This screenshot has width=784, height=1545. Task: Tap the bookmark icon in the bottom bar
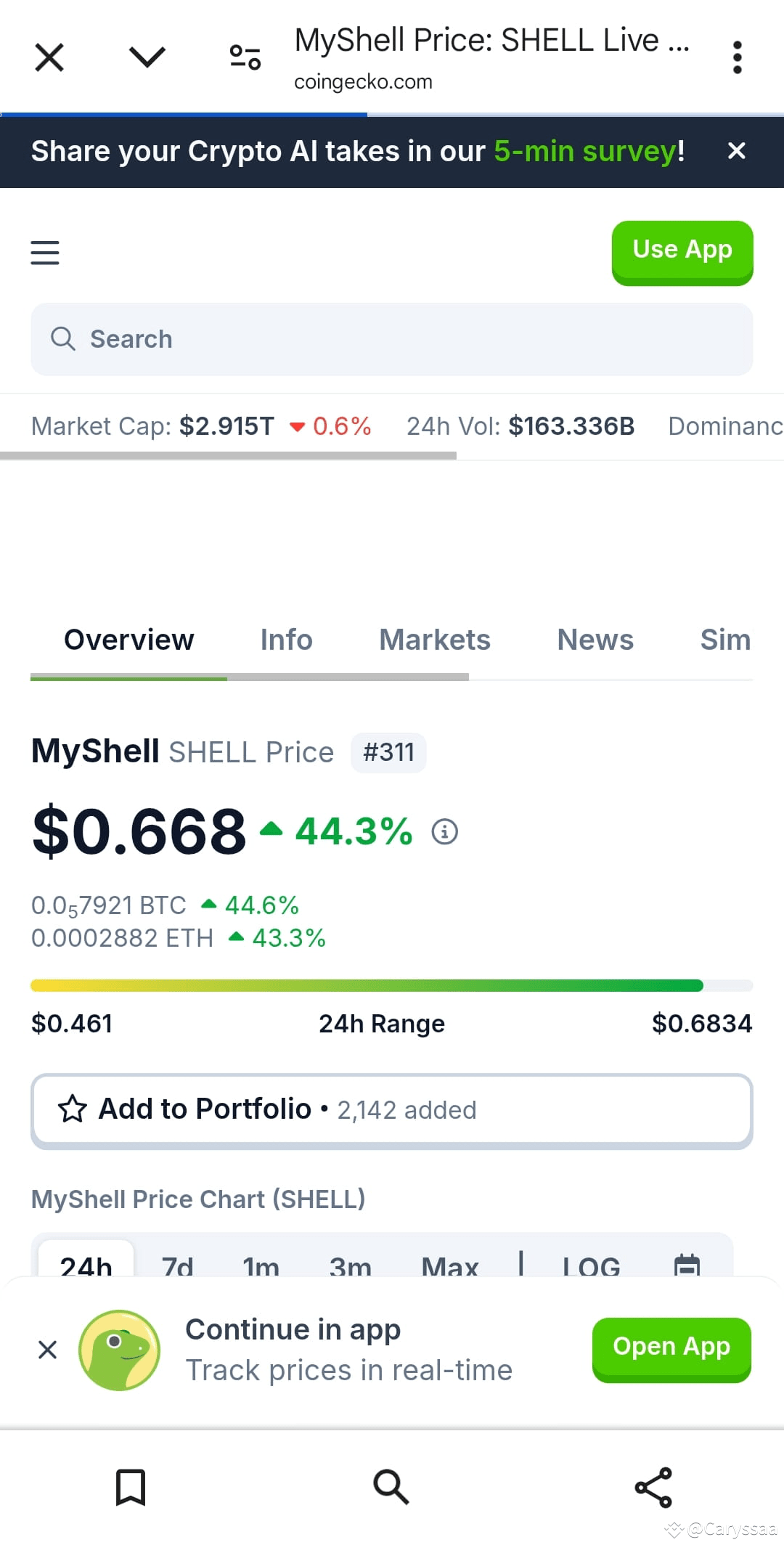131,1486
